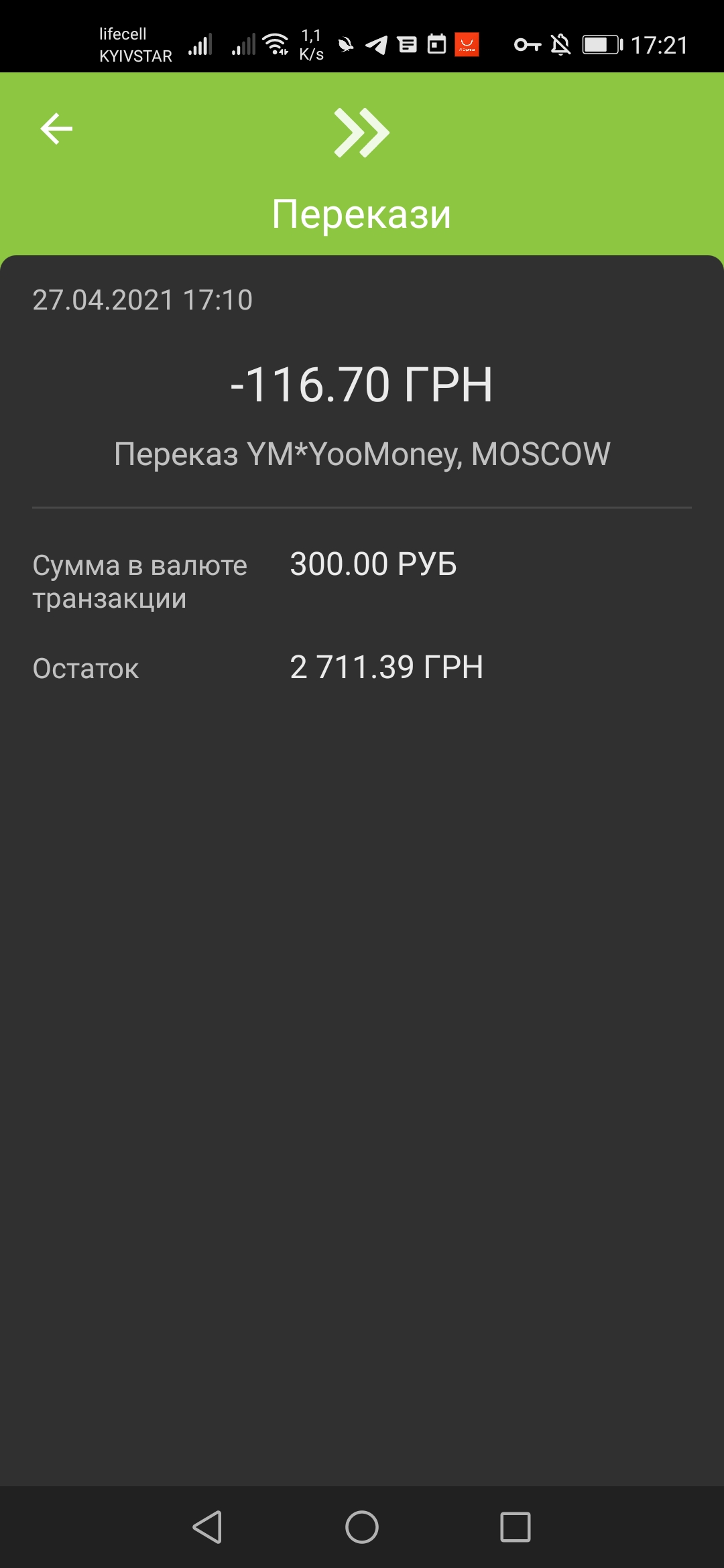724x1568 pixels.
Task: Go back using the arrow in the header
Action: point(56,129)
